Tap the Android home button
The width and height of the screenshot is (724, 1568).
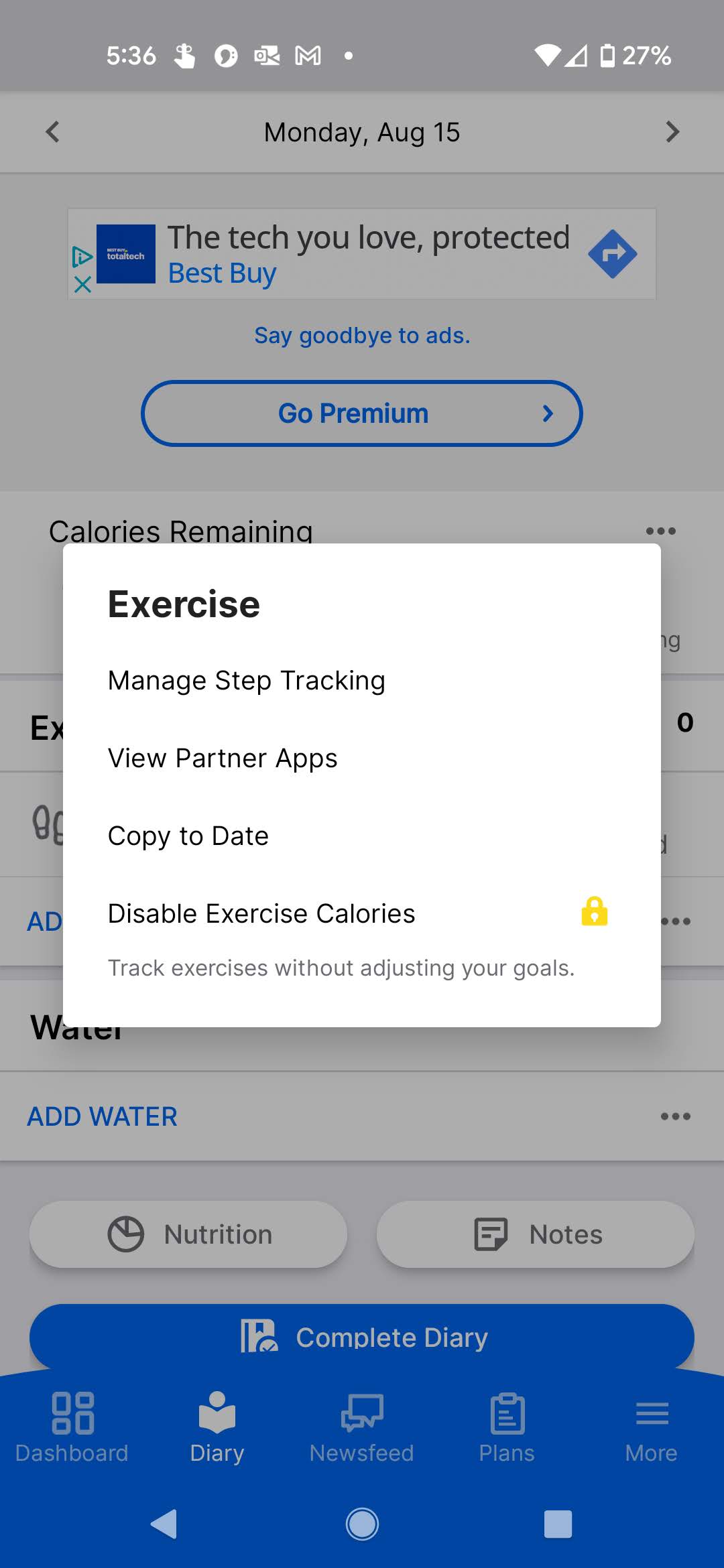pos(362,1524)
